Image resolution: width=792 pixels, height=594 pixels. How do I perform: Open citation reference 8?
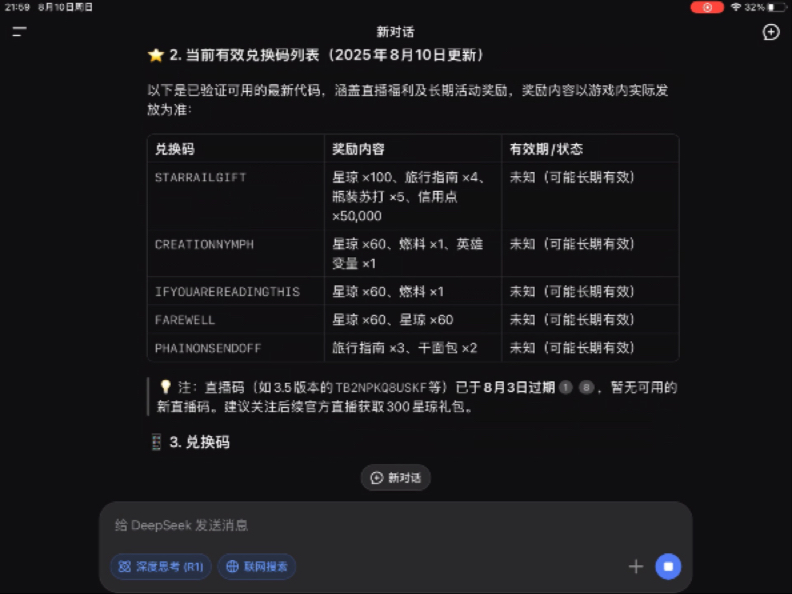point(586,388)
